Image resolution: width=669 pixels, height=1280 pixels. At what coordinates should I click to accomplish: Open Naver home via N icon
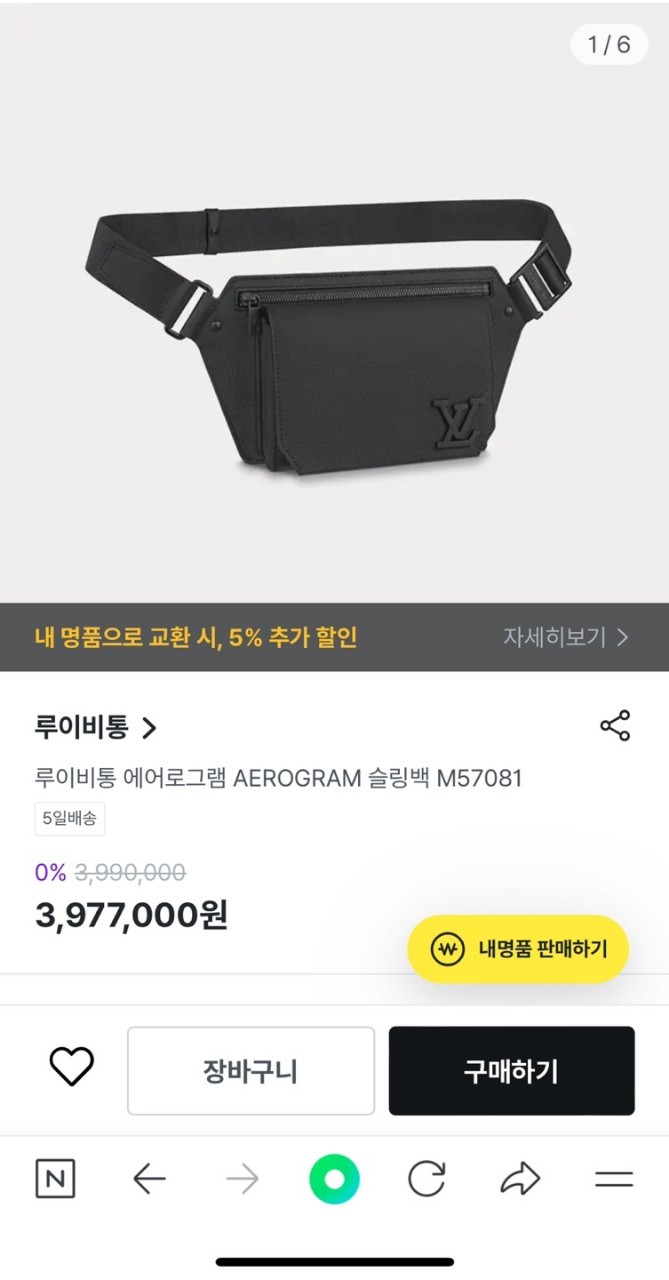(55, 1180)
